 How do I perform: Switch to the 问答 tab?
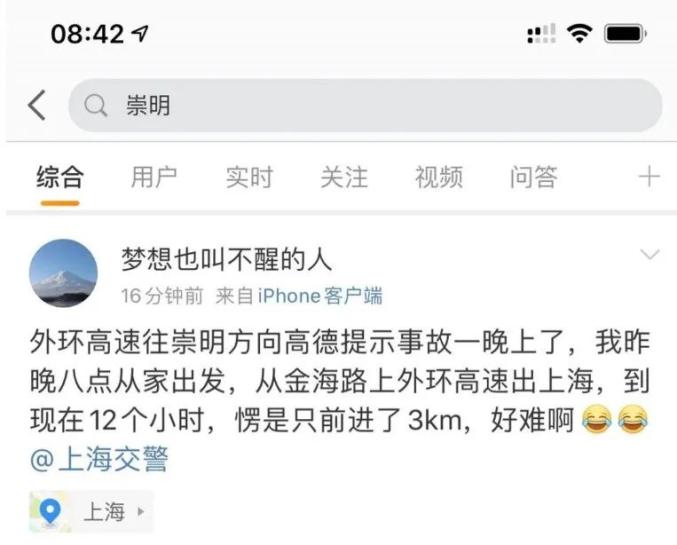point(533,178)
